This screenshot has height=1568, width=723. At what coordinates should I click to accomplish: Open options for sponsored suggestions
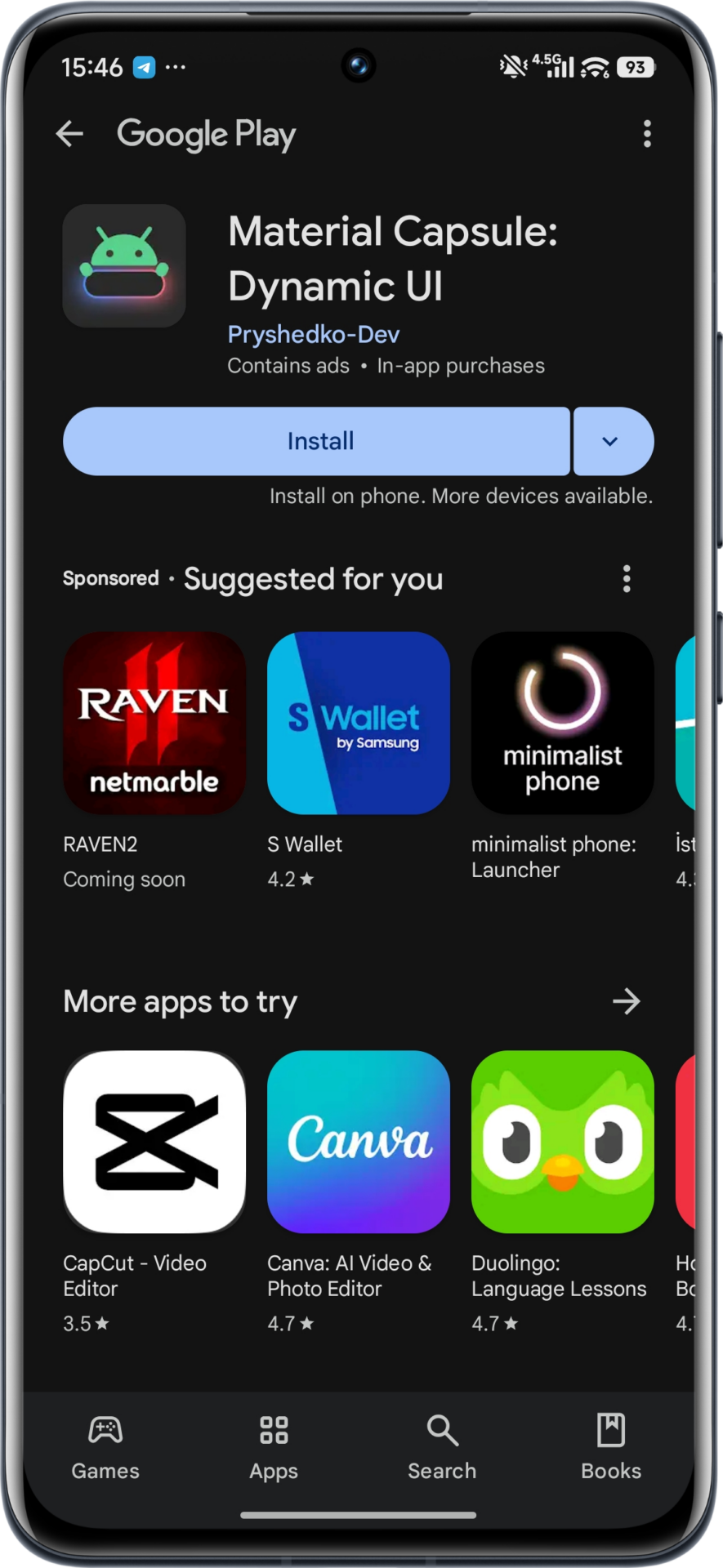click(x=627, y=579)
